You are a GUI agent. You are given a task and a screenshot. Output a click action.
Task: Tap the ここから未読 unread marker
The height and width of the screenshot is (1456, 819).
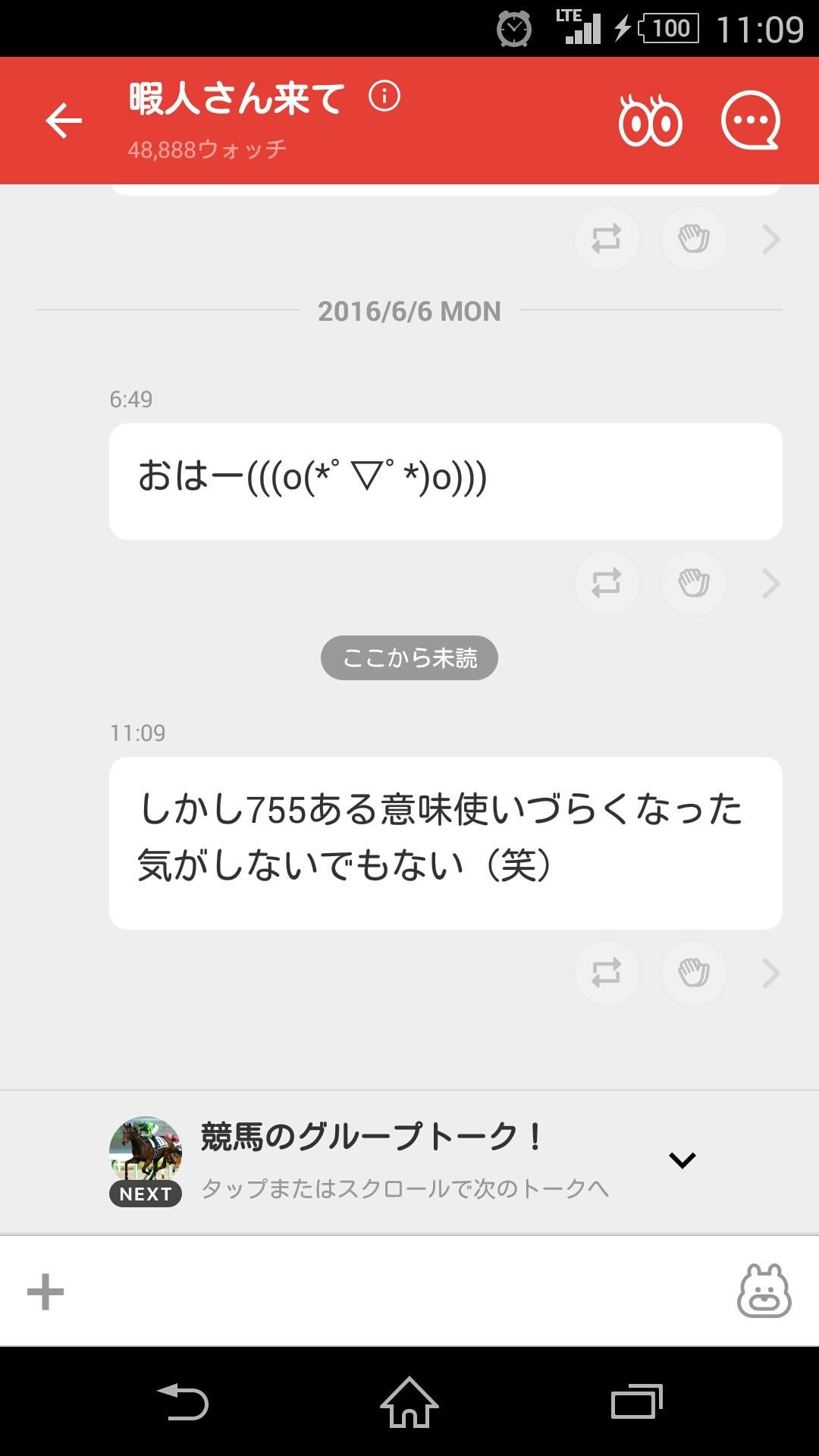409,658
